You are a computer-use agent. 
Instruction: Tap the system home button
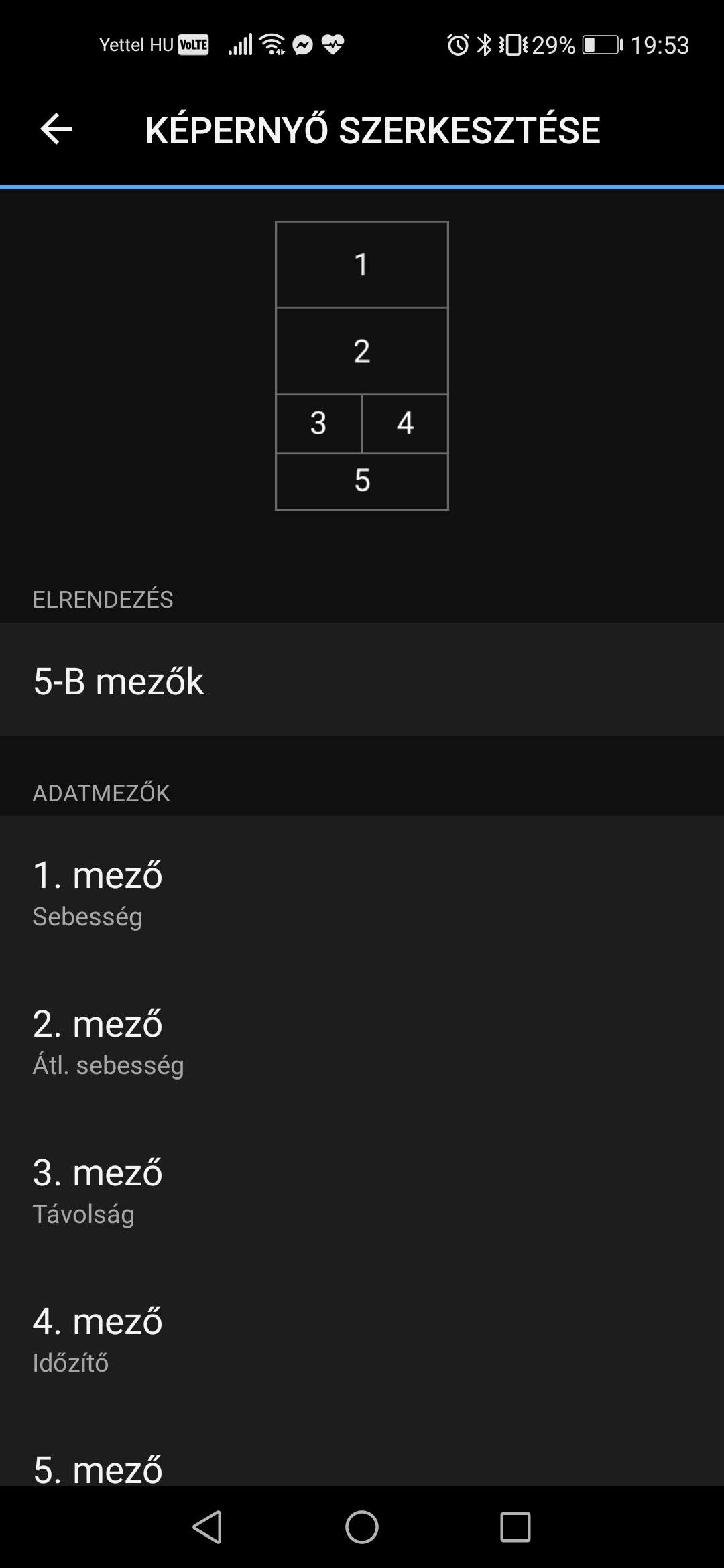coord(362,1527)
